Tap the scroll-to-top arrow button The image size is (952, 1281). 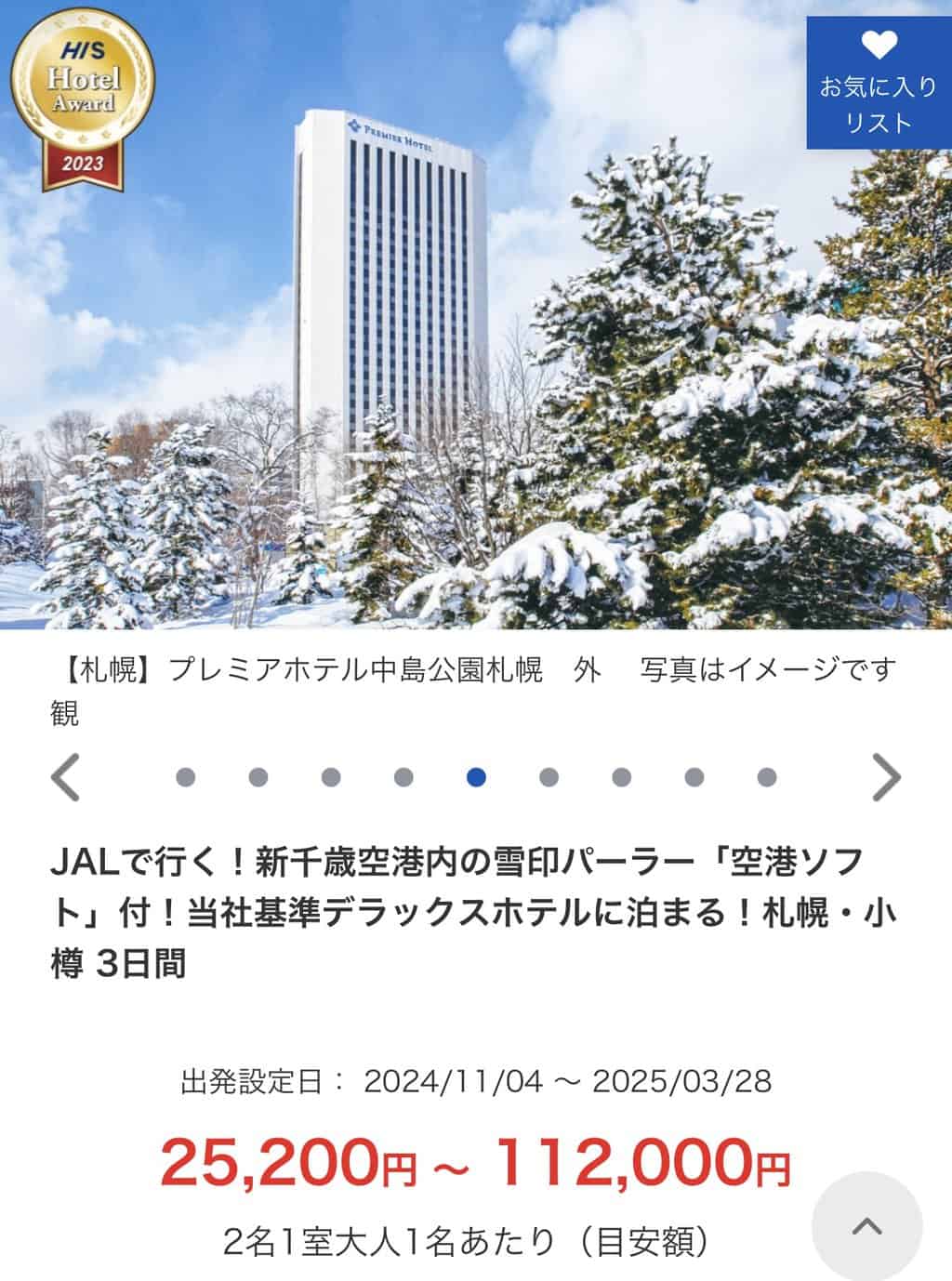coord(866,1227)
